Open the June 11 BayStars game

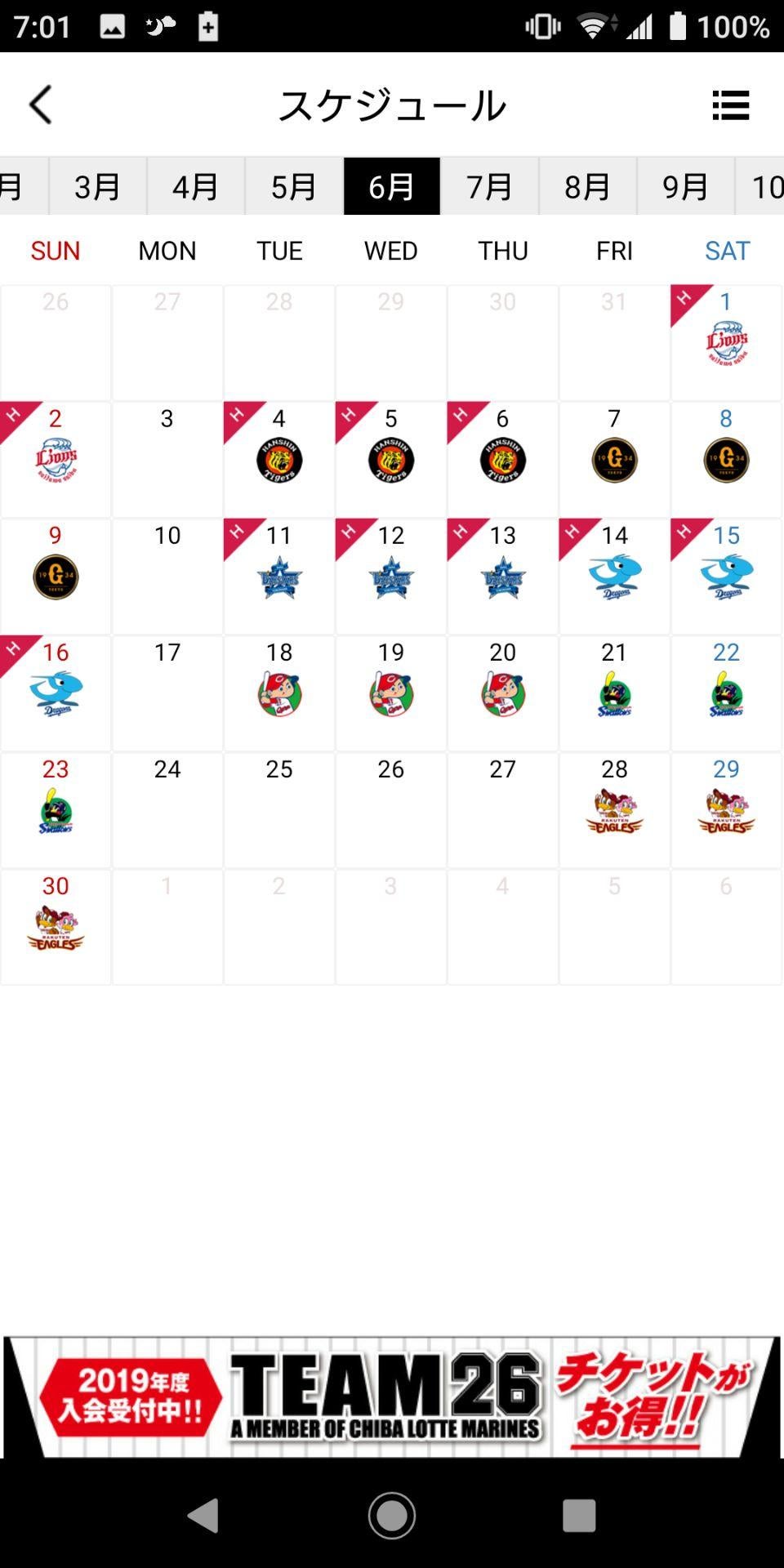(279, 577)
